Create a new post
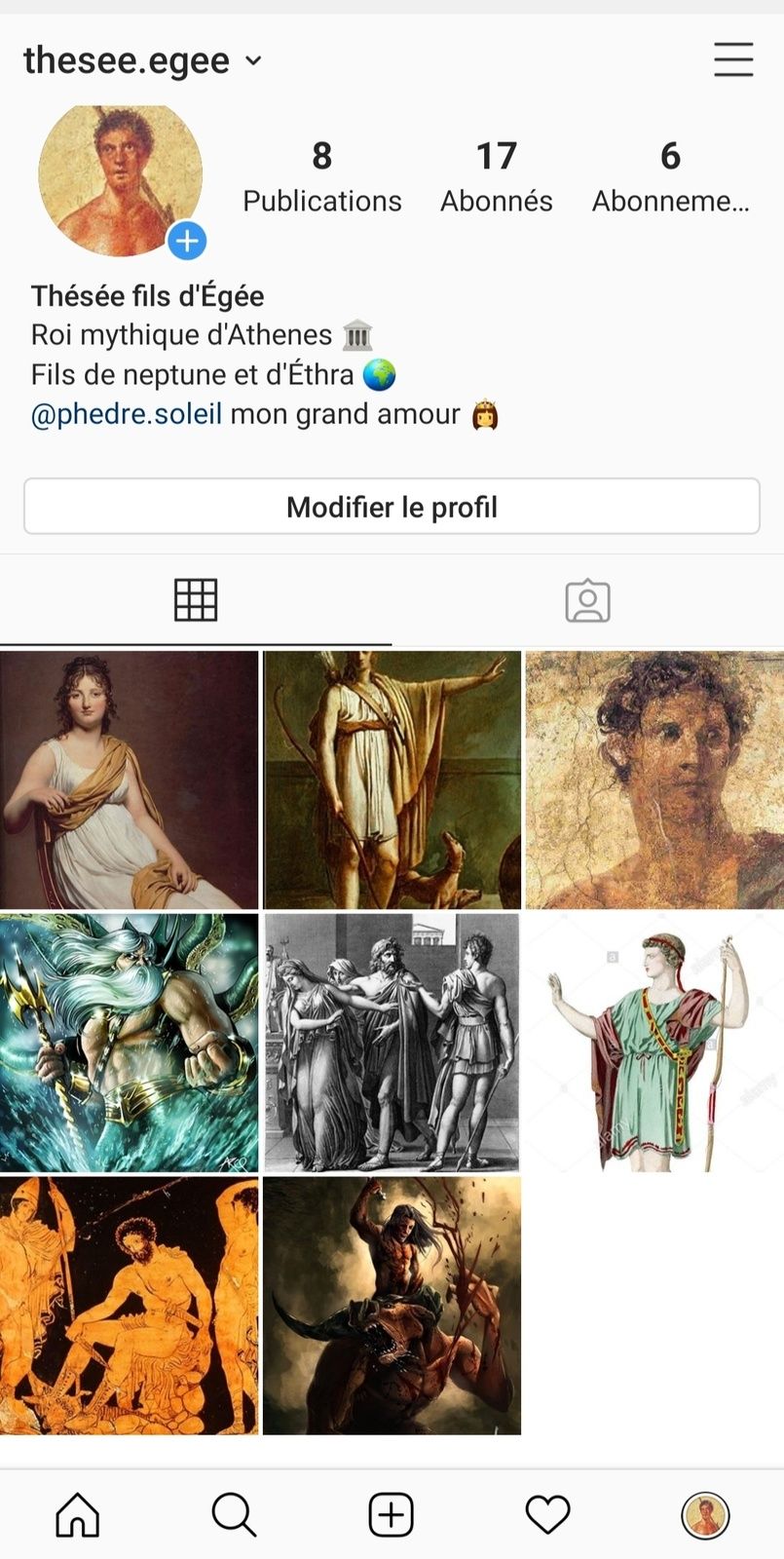The height and width of the screenshot is (1559, 784). [392, 1515]
